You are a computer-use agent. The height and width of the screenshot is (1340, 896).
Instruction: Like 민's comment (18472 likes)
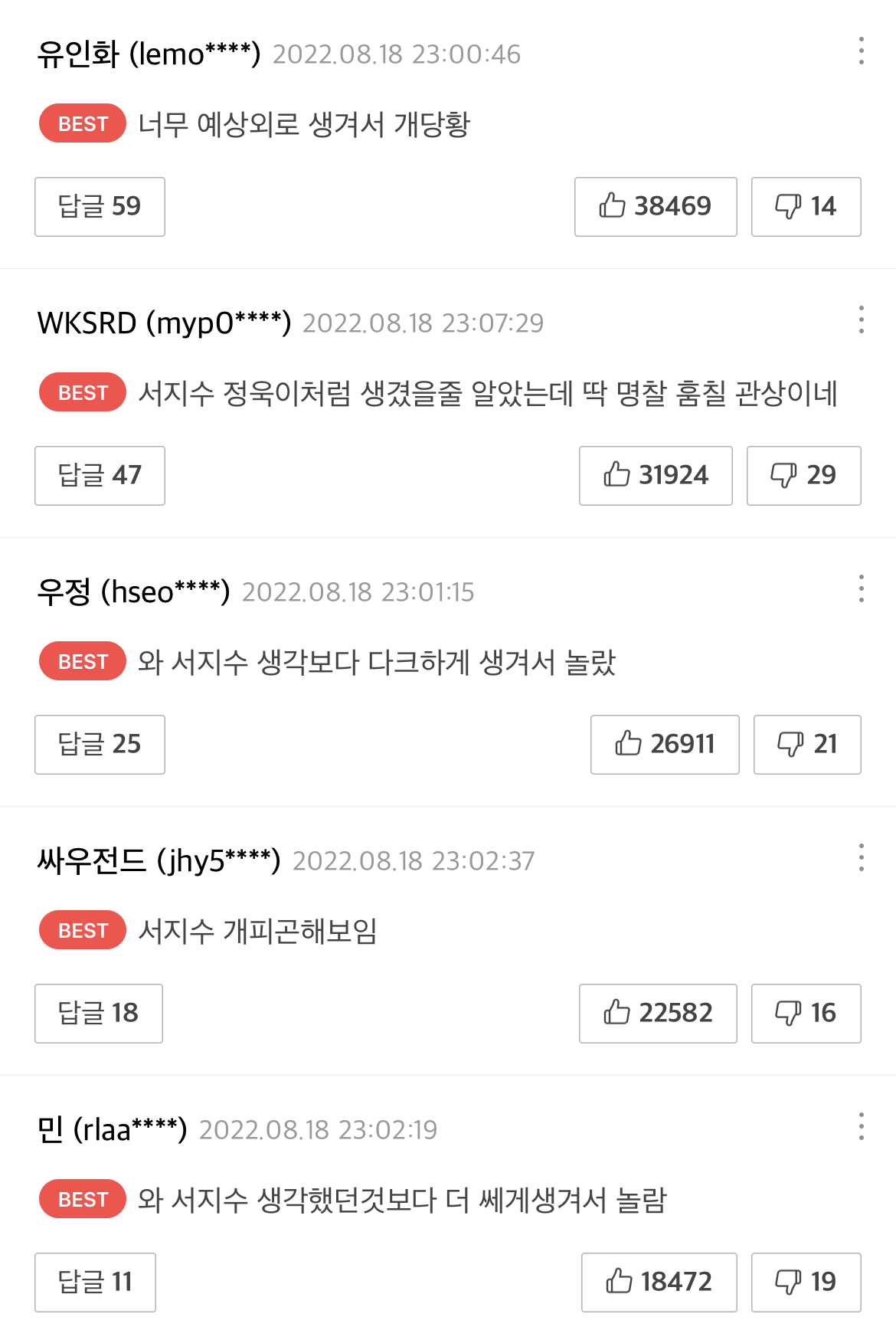point(657,1282)
